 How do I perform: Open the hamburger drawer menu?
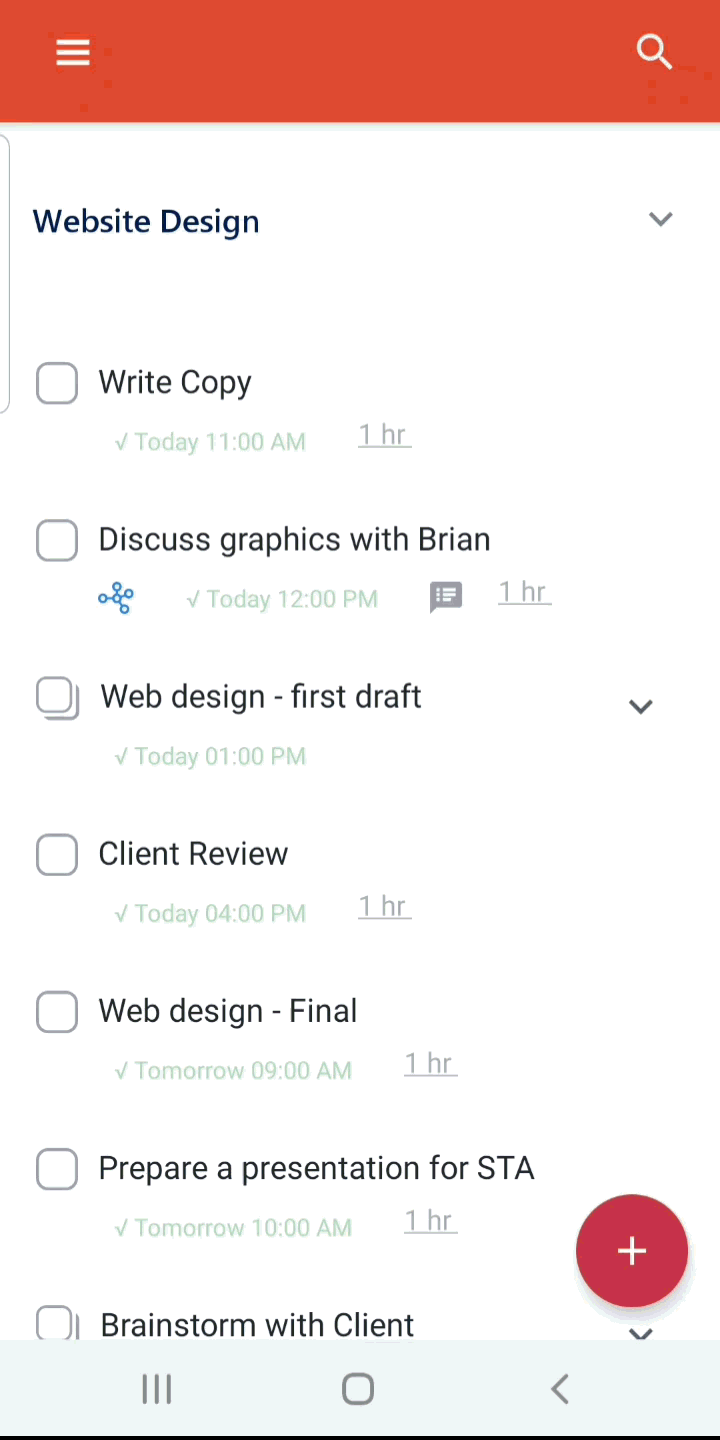[73, 52]
